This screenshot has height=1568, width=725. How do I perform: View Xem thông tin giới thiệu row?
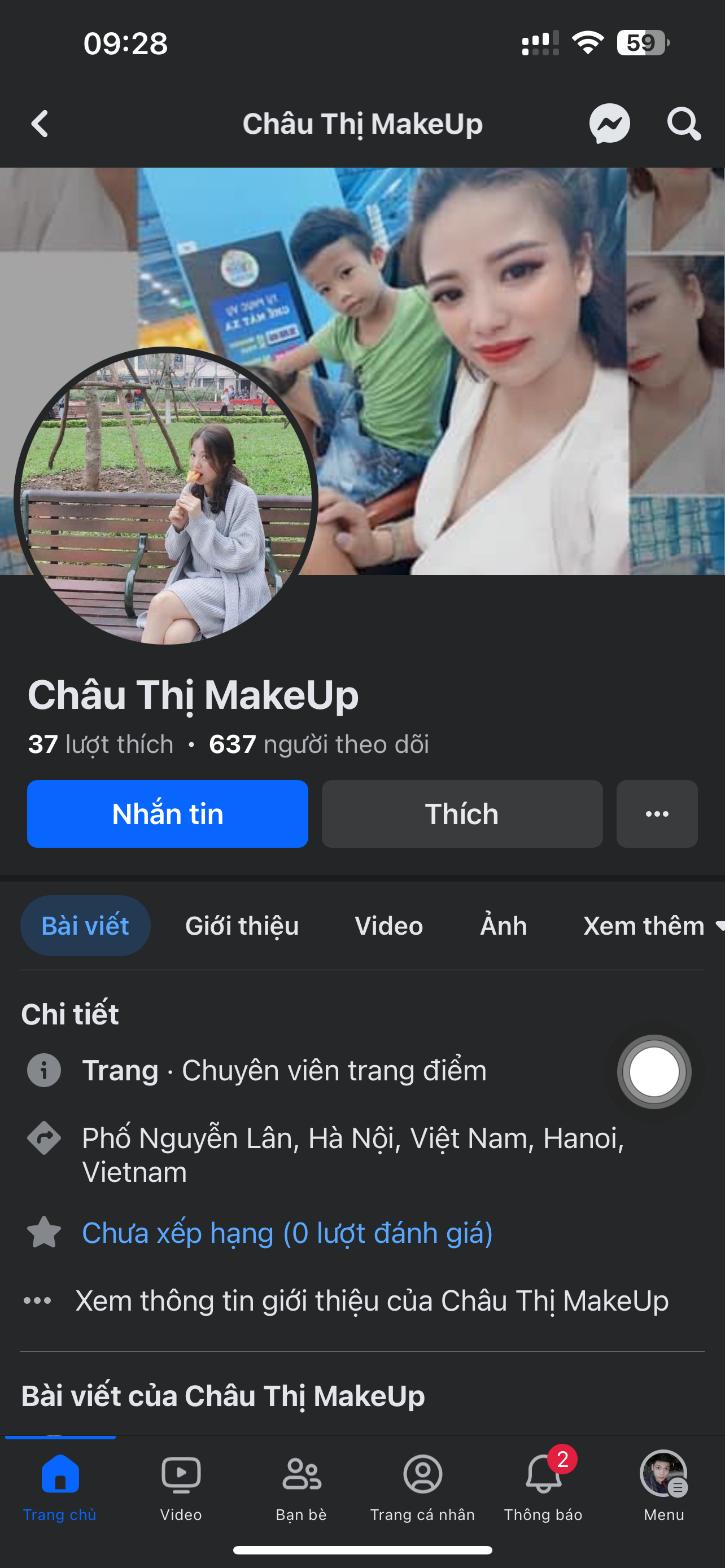click(372, 1301)
